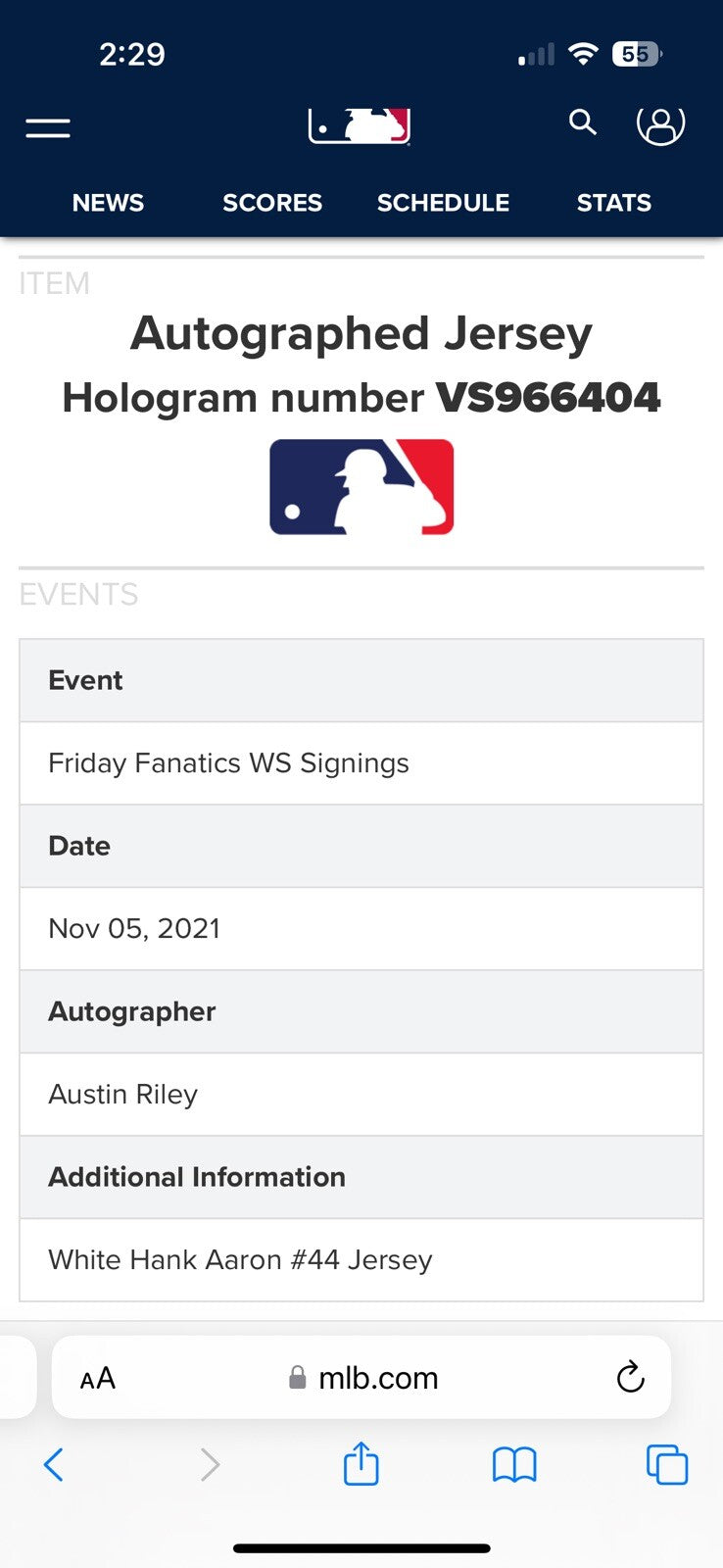Go back to the previous page
Screen dimensions: 723x1568
pyautogui.click(x=54, y=1465)
